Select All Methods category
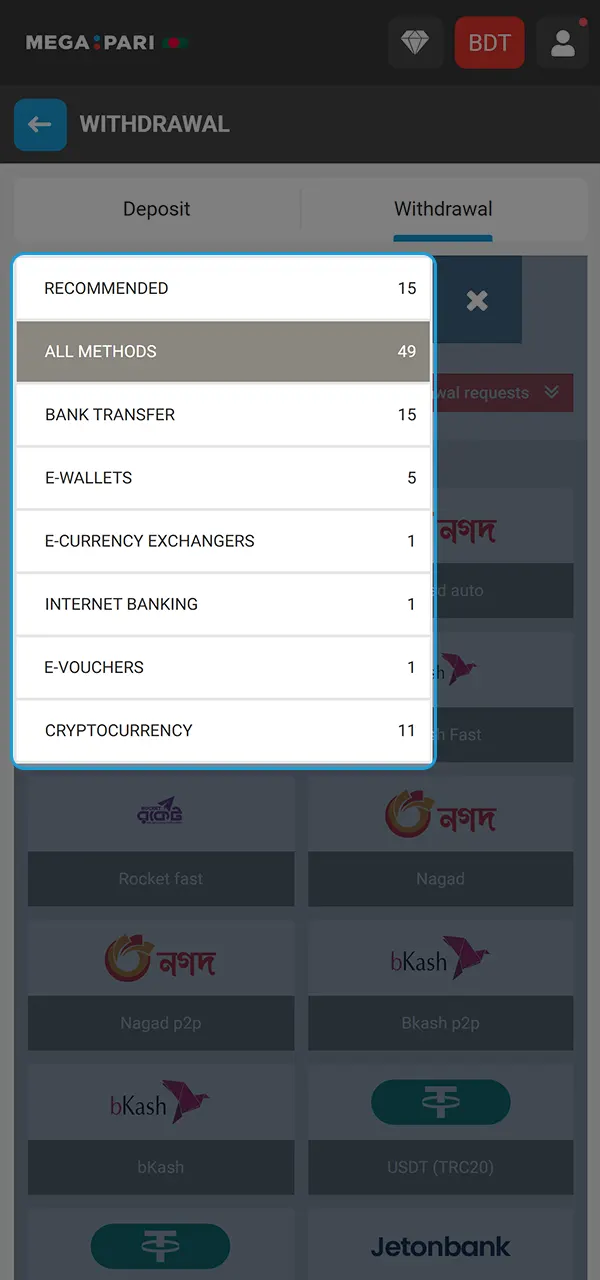The width and height of the screenshot is (600, 1280). 224,351
